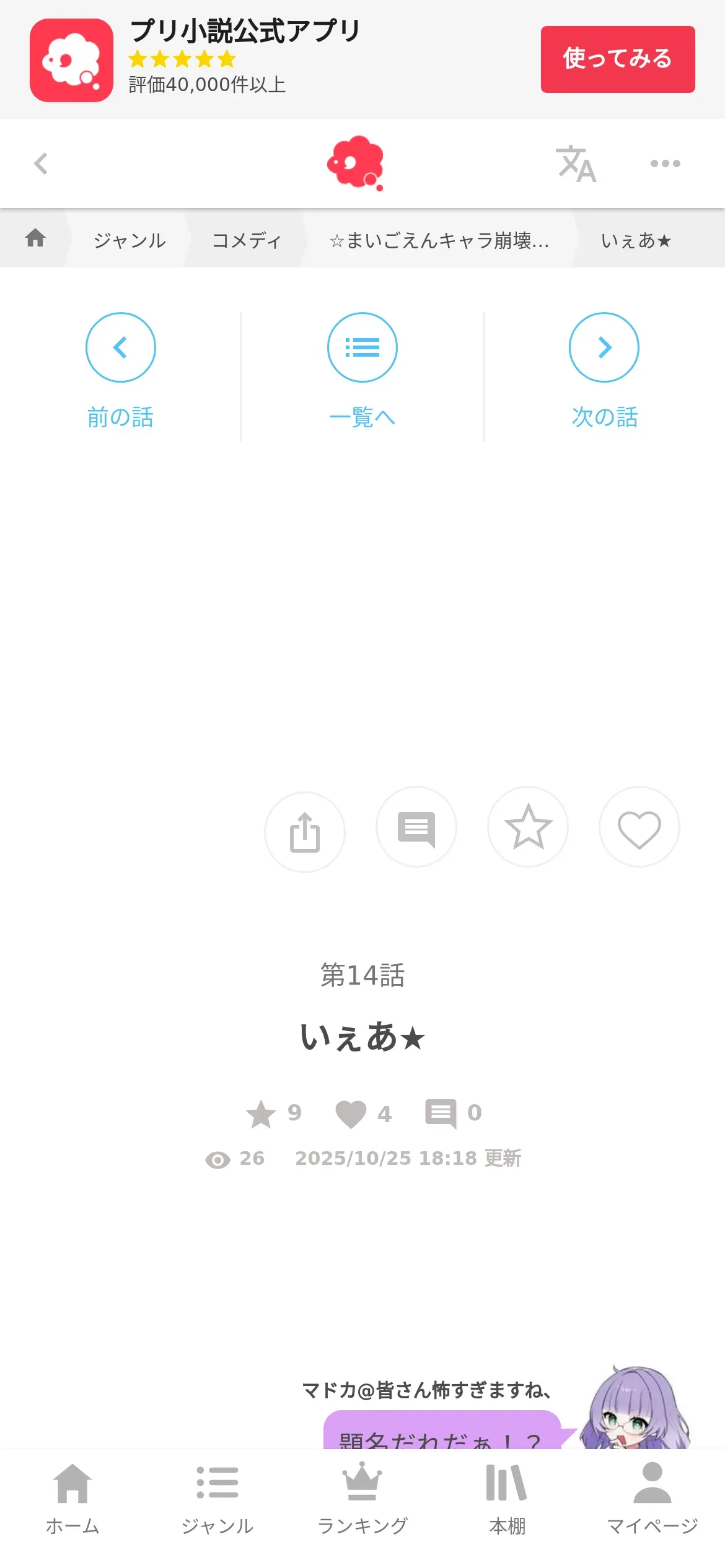Switch to the ホーム tab
This screenshot has height=1568, width=725.
point(72,1499)
